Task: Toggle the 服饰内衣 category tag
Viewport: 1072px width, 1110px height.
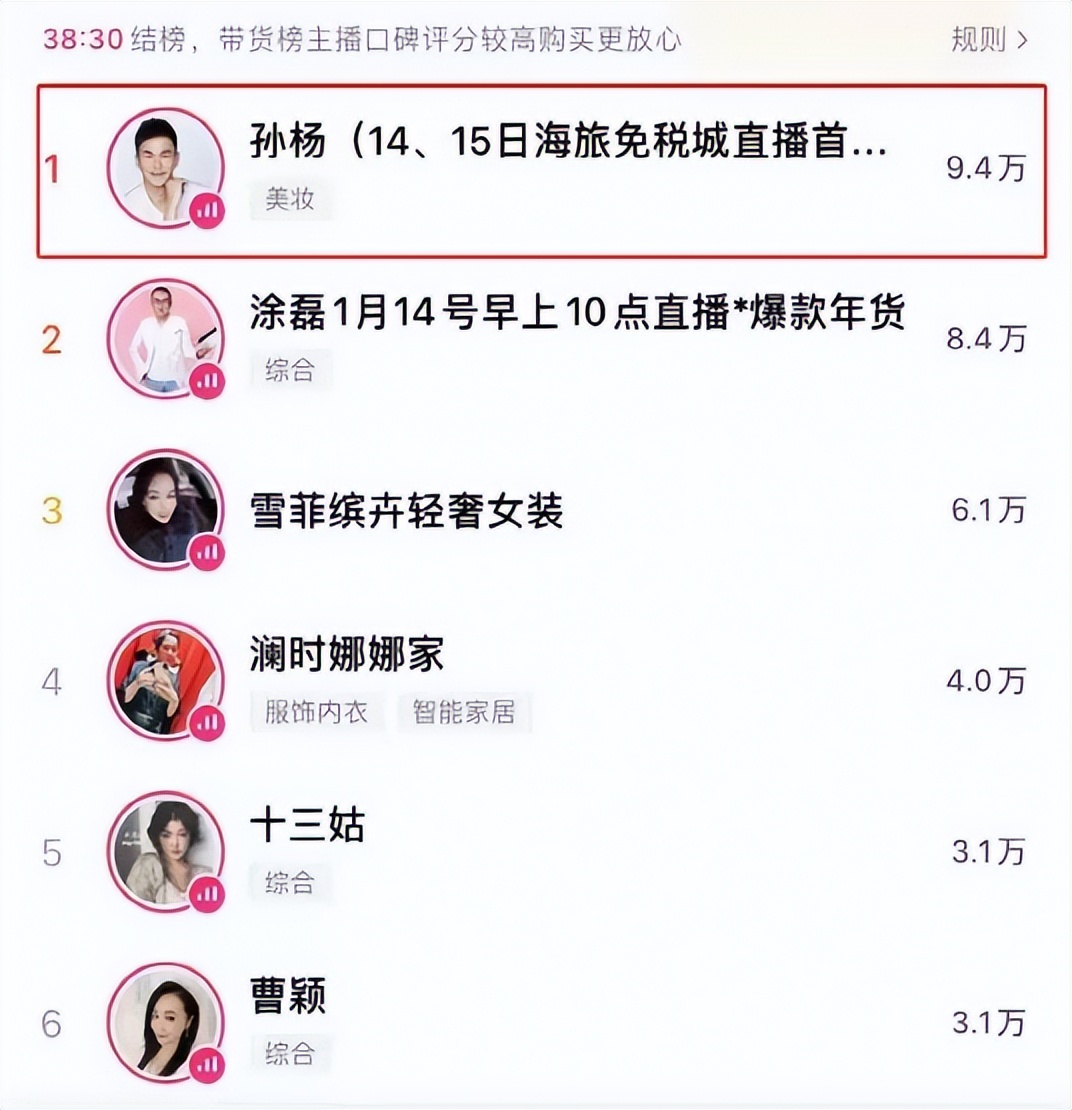Action: click(318, 712)
